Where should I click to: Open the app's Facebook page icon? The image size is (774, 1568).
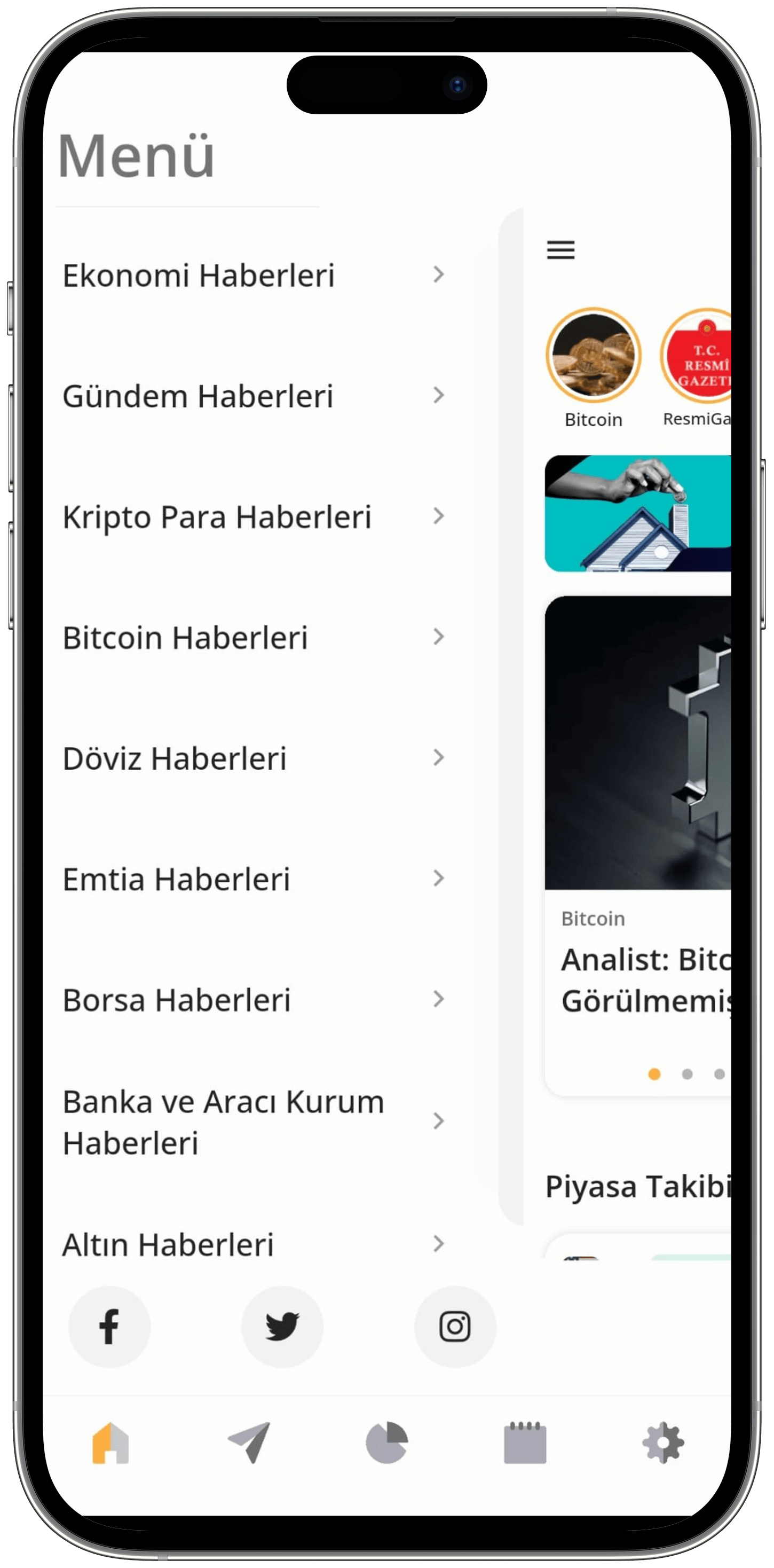(109, 1327)
